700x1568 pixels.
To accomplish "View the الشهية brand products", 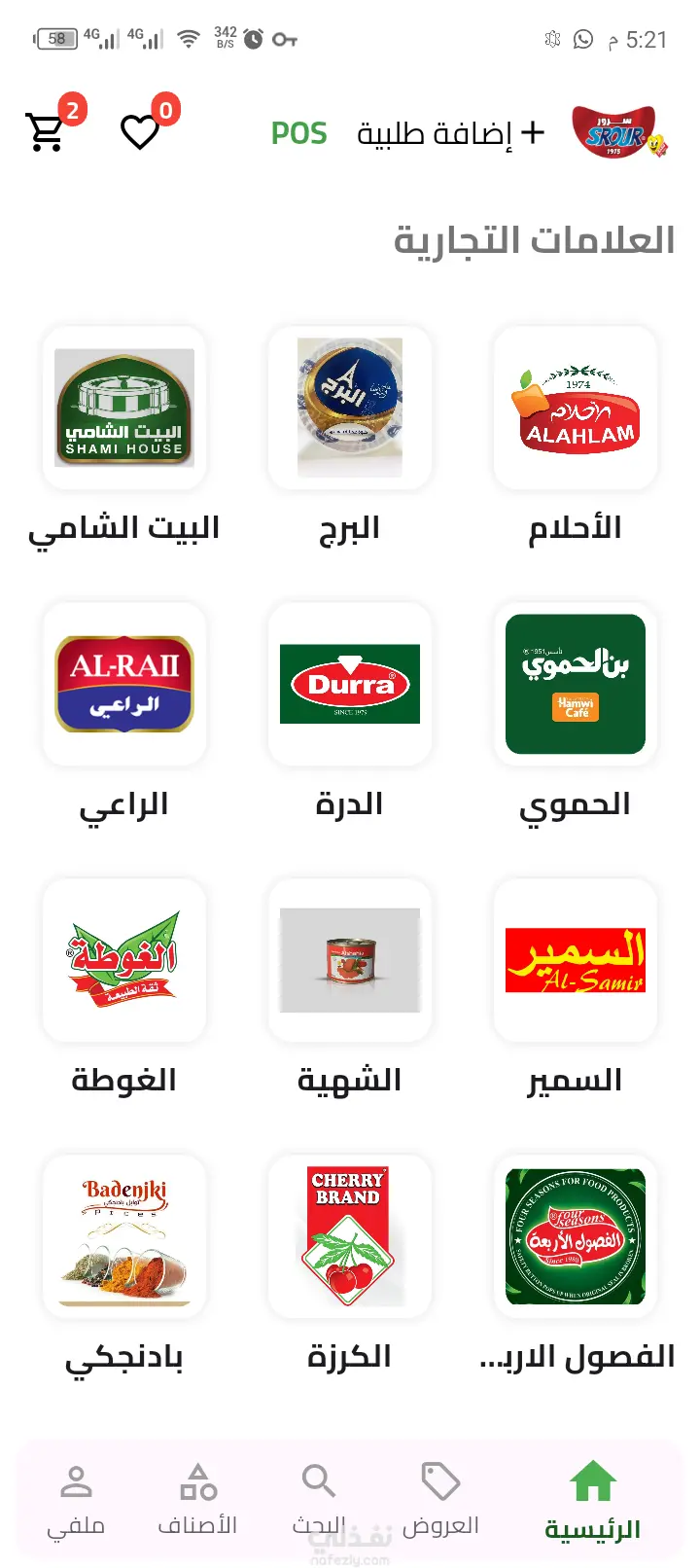I will pyautogui.click(x=349, y=960).
